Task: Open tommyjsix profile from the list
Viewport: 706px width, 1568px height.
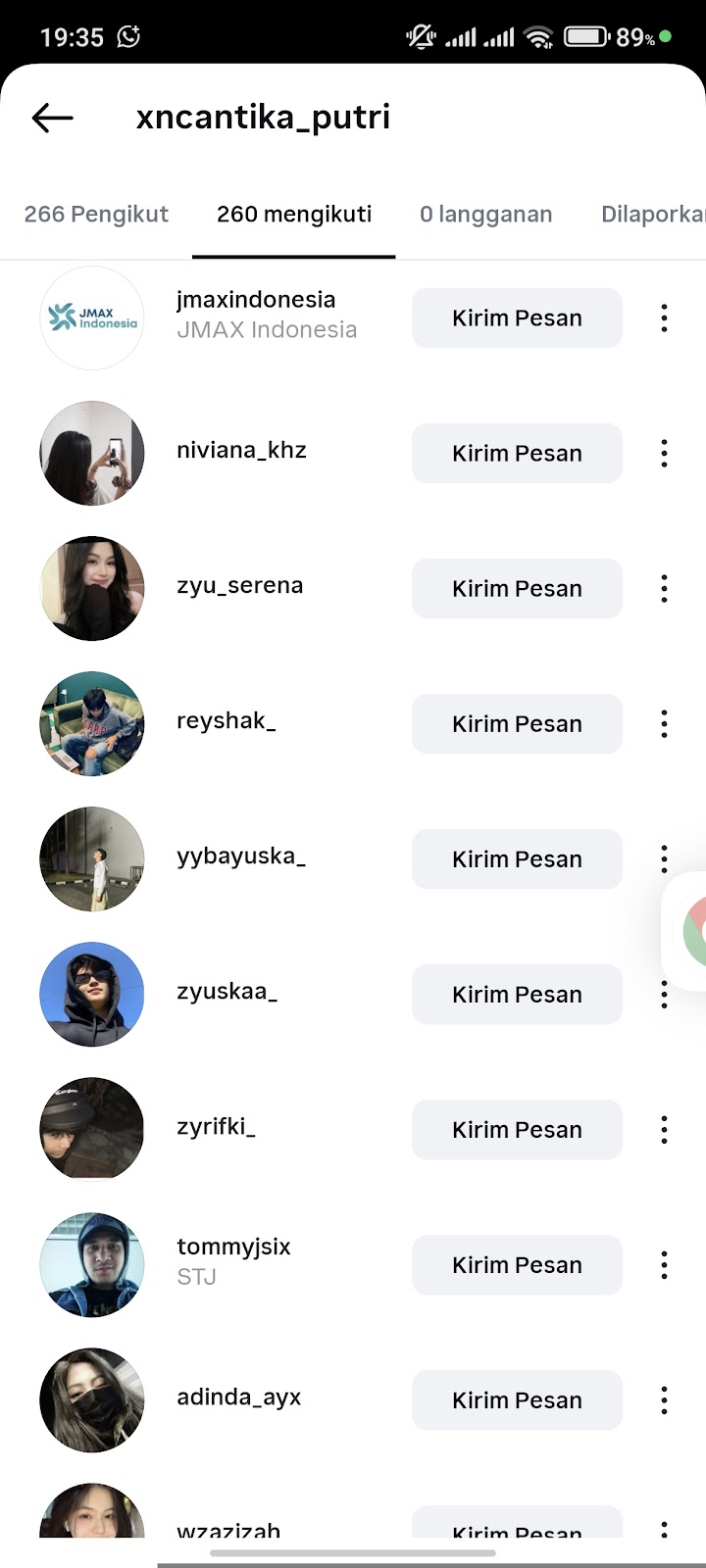Action: pos(233,1260)
